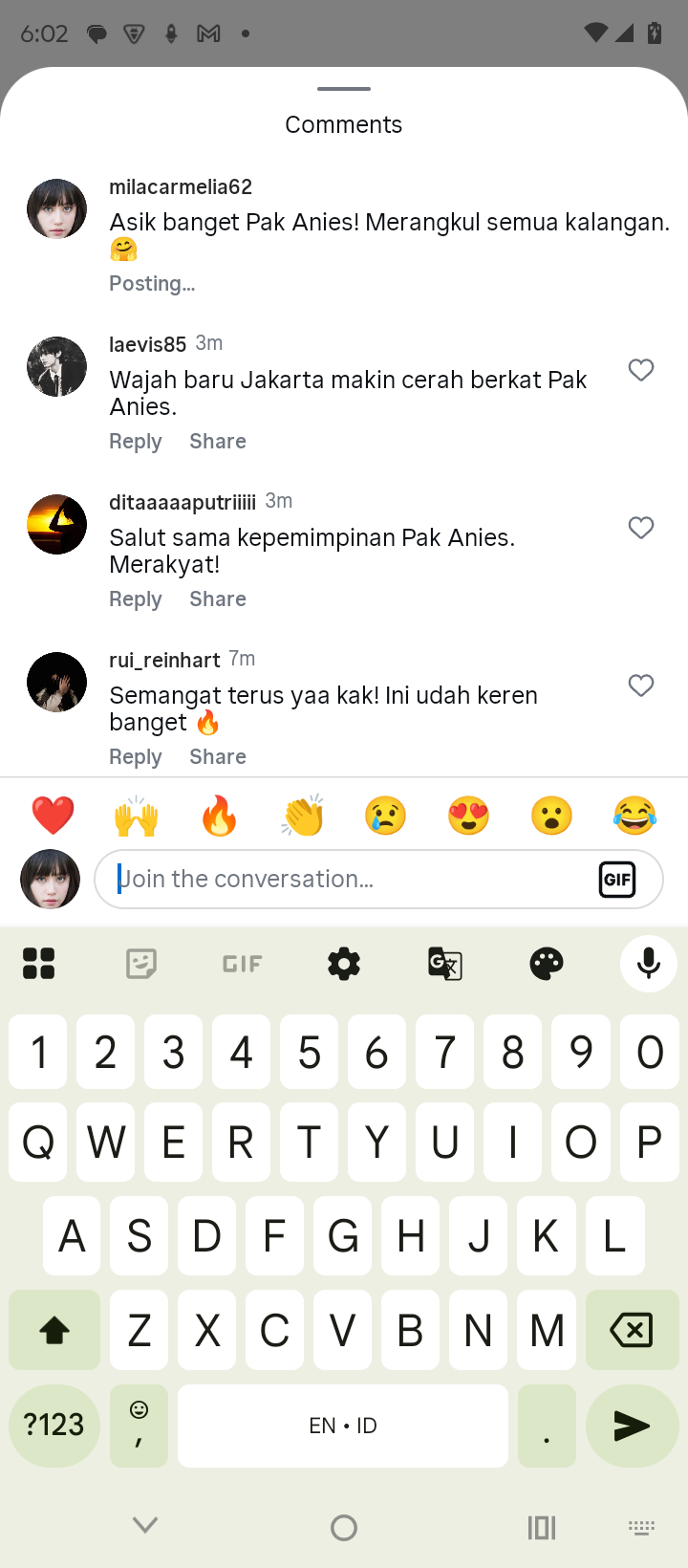Screen dimensions: 688x1568
Task: Share ditaaaaaputriiiii's comment
Action: (x=218, y=599)
